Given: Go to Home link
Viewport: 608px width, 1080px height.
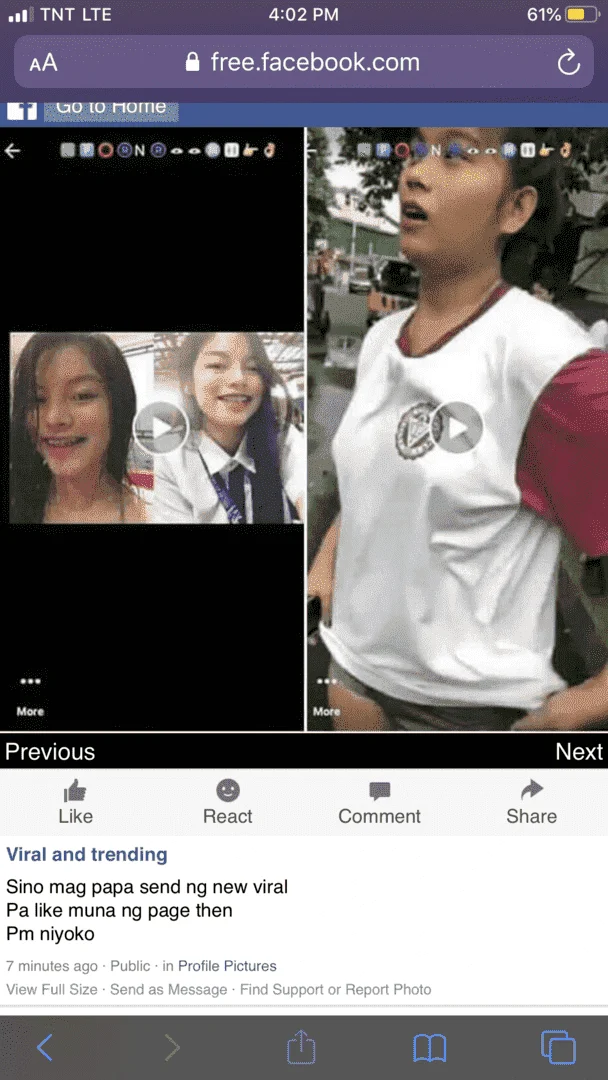Looking at the screenshot, I should (x=110, y=107).
